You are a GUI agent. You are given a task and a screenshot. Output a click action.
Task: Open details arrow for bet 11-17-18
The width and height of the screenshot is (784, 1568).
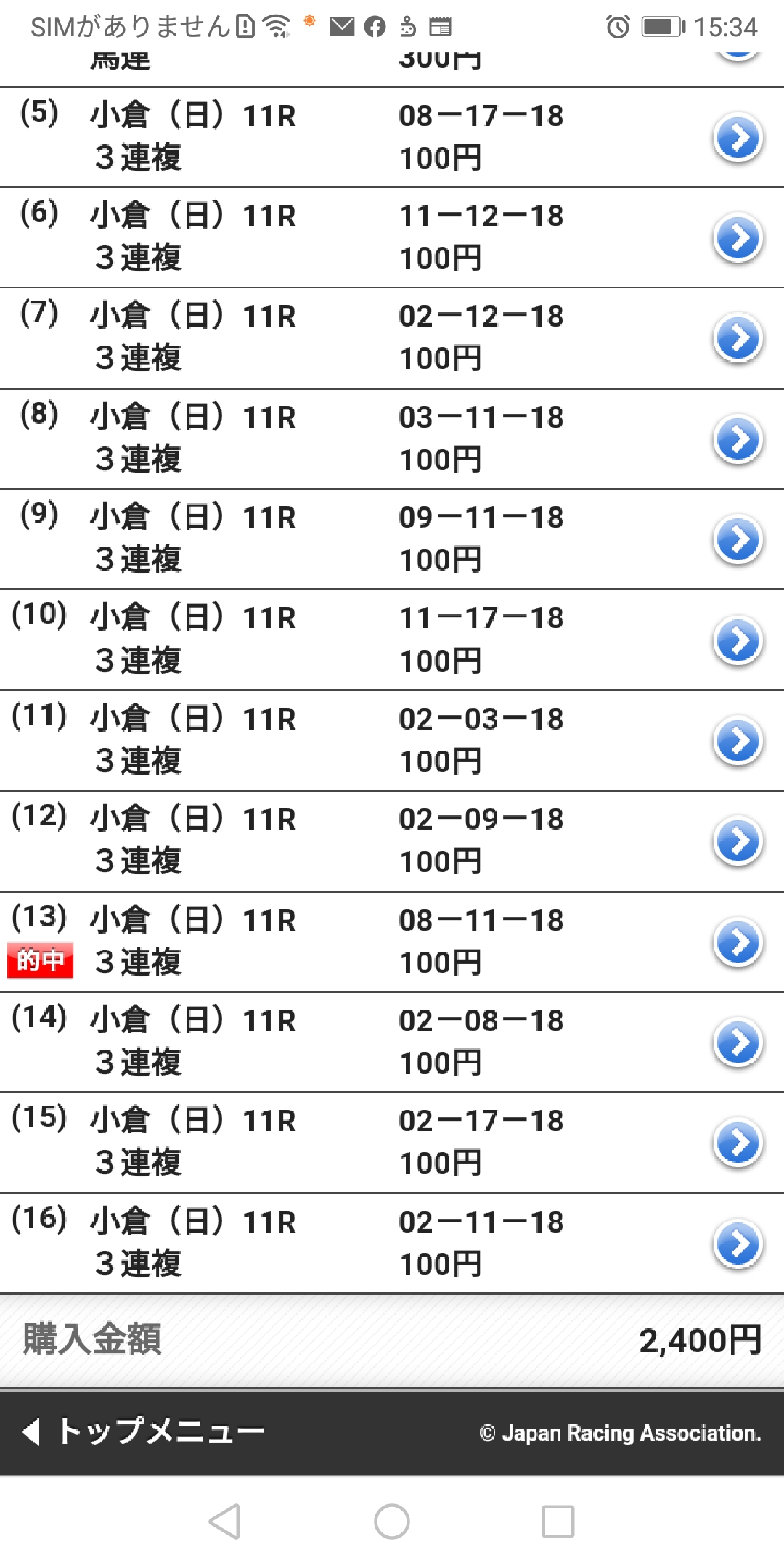point(738,640)
